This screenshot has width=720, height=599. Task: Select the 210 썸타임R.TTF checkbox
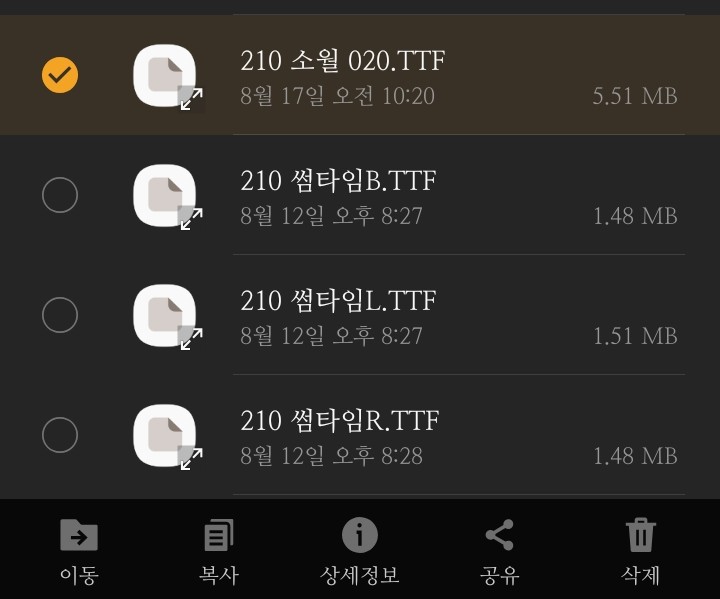coord(60,435)
